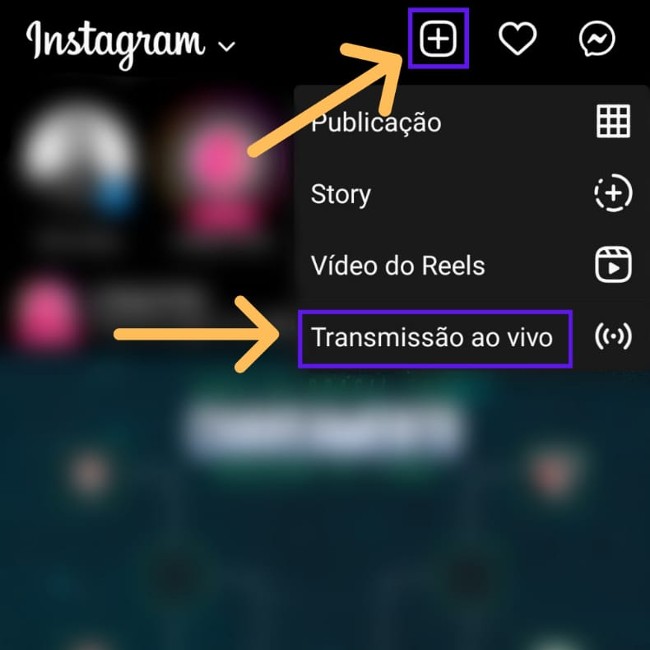This screenshot has width=650, height=650.
Task: Choose Story in the create menu
Action: coord(341,194)
